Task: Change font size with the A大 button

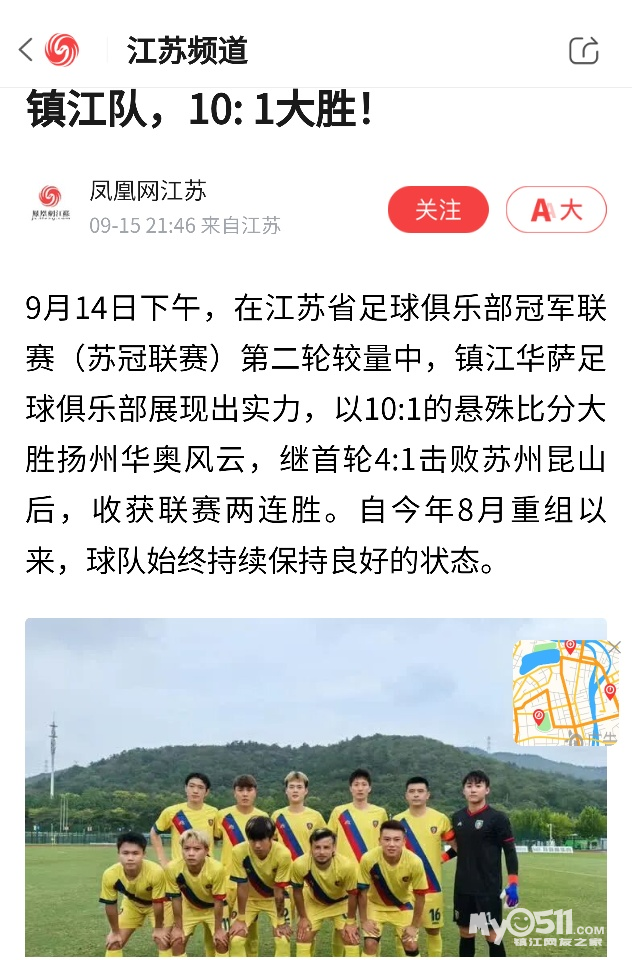Action: point(556,210)
